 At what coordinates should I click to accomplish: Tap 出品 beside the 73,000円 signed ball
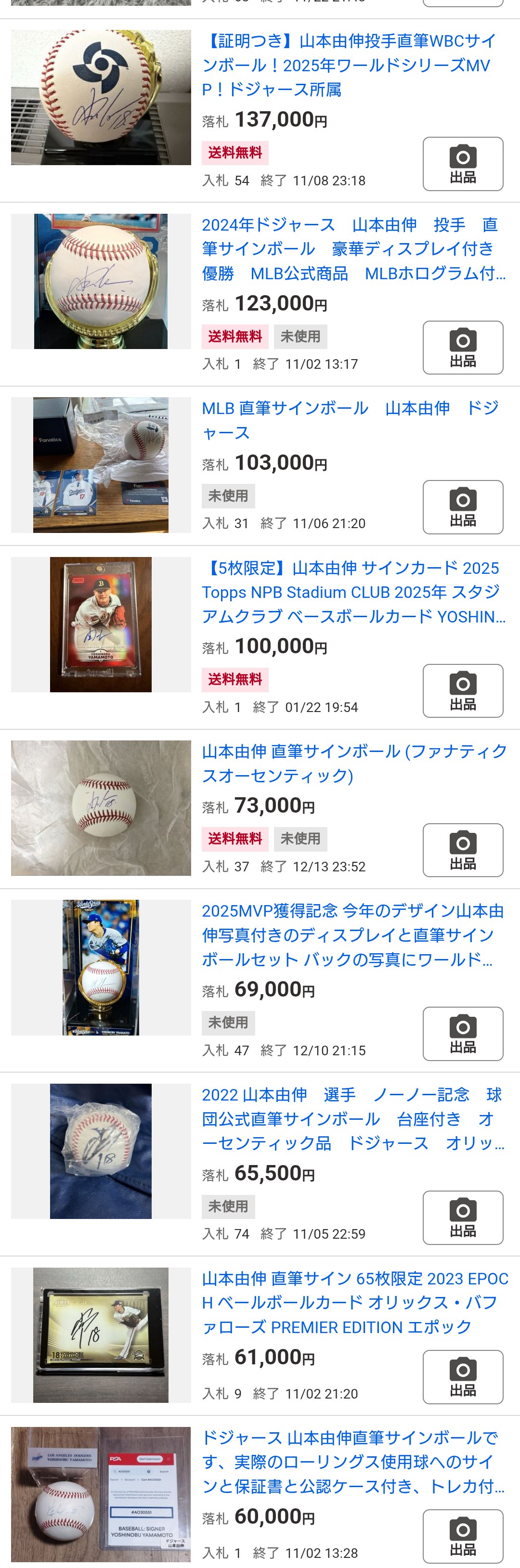[x=463, y=850]
